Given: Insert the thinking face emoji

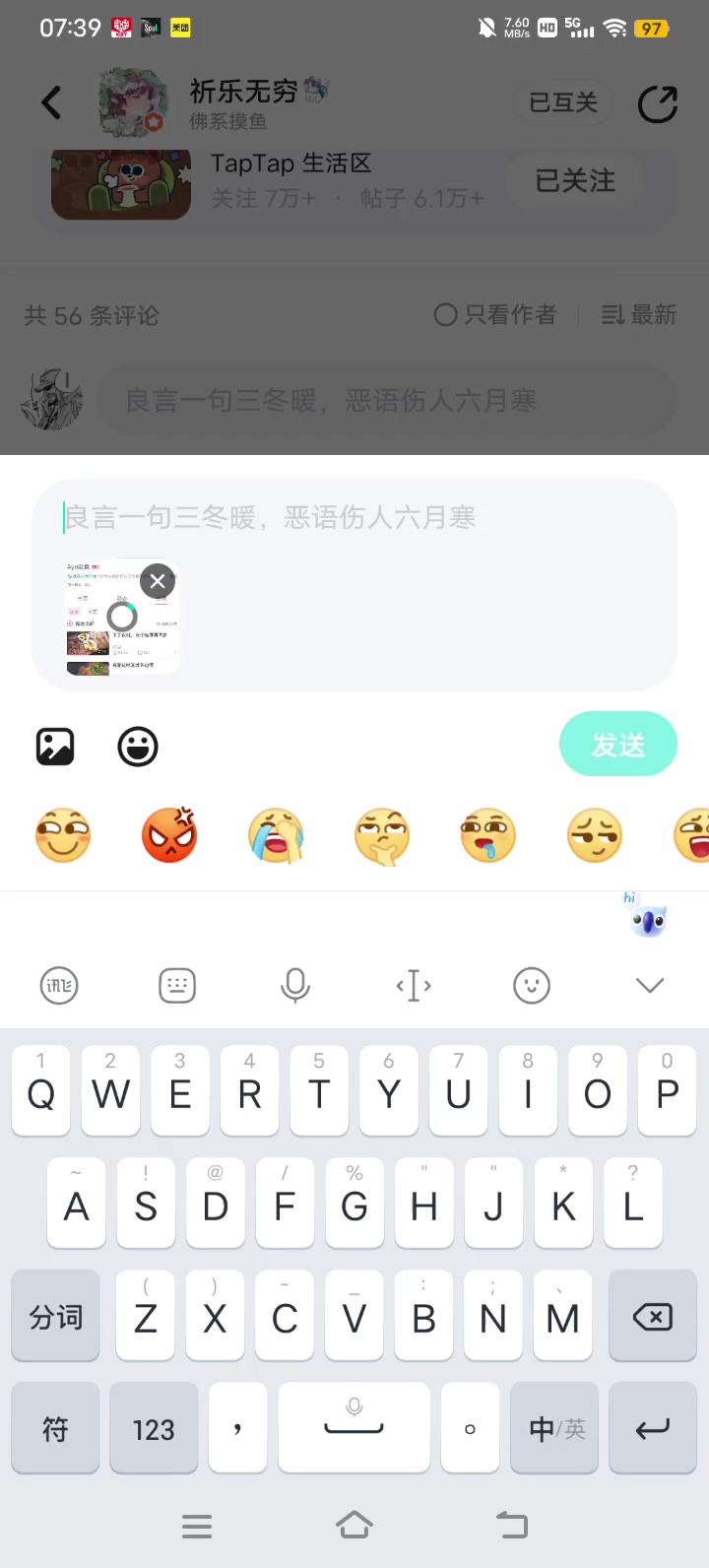Looking at the screenshot, I should (x=382, y=835).
